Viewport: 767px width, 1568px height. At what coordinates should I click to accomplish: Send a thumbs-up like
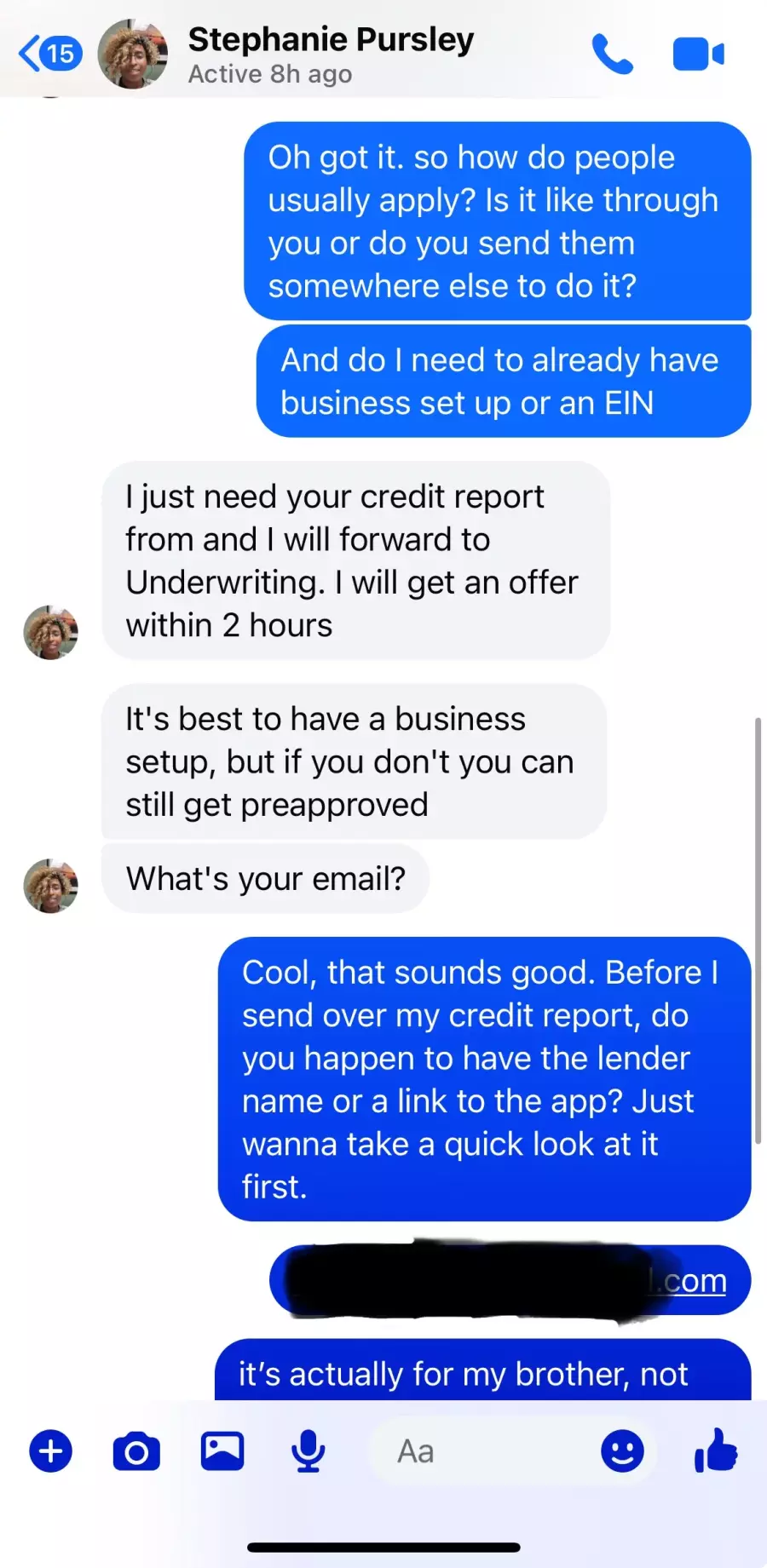(716, 1450)
